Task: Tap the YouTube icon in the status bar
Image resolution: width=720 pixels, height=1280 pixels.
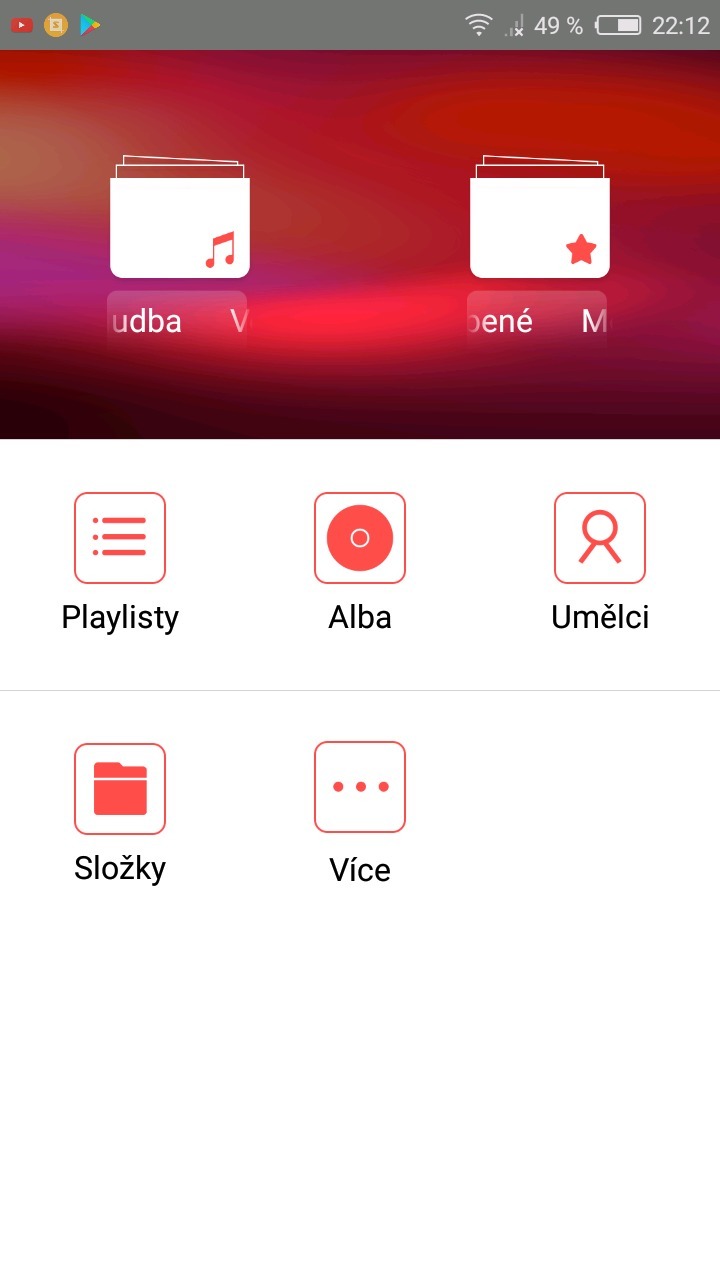Action: tap(20, 24)
